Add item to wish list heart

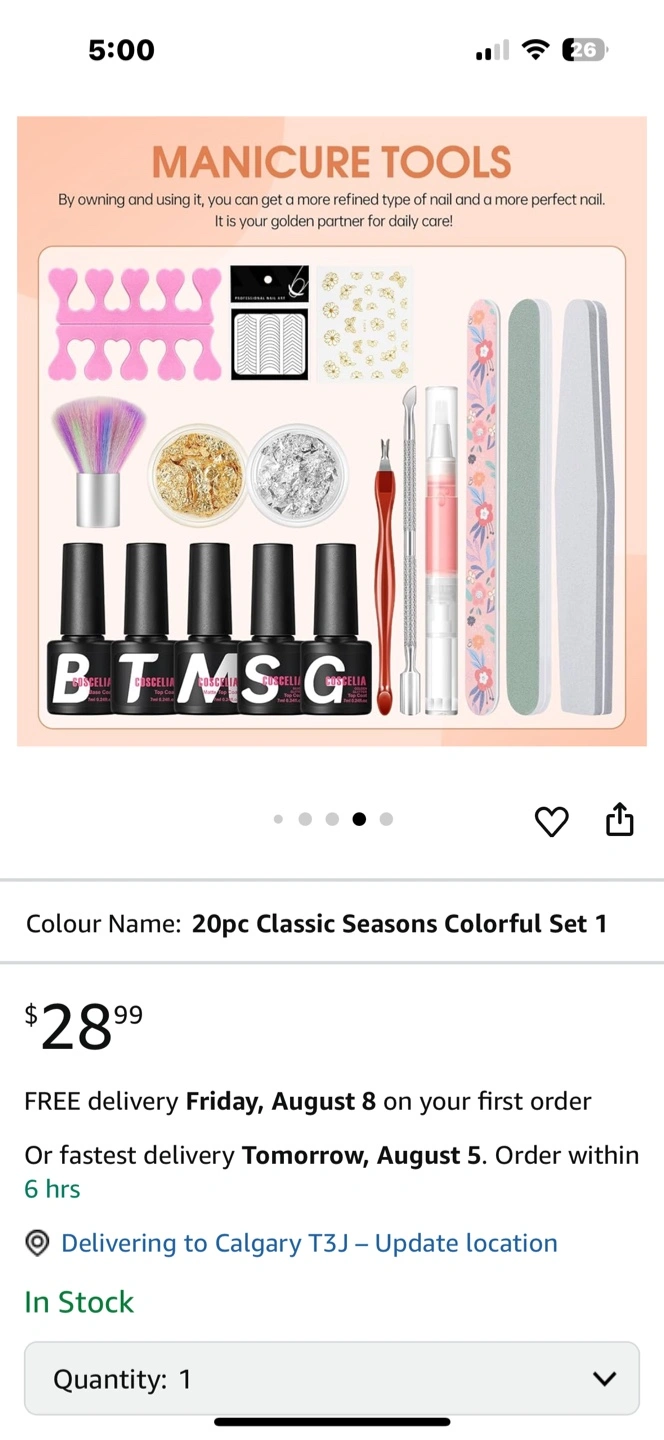[x=551, y=821]
